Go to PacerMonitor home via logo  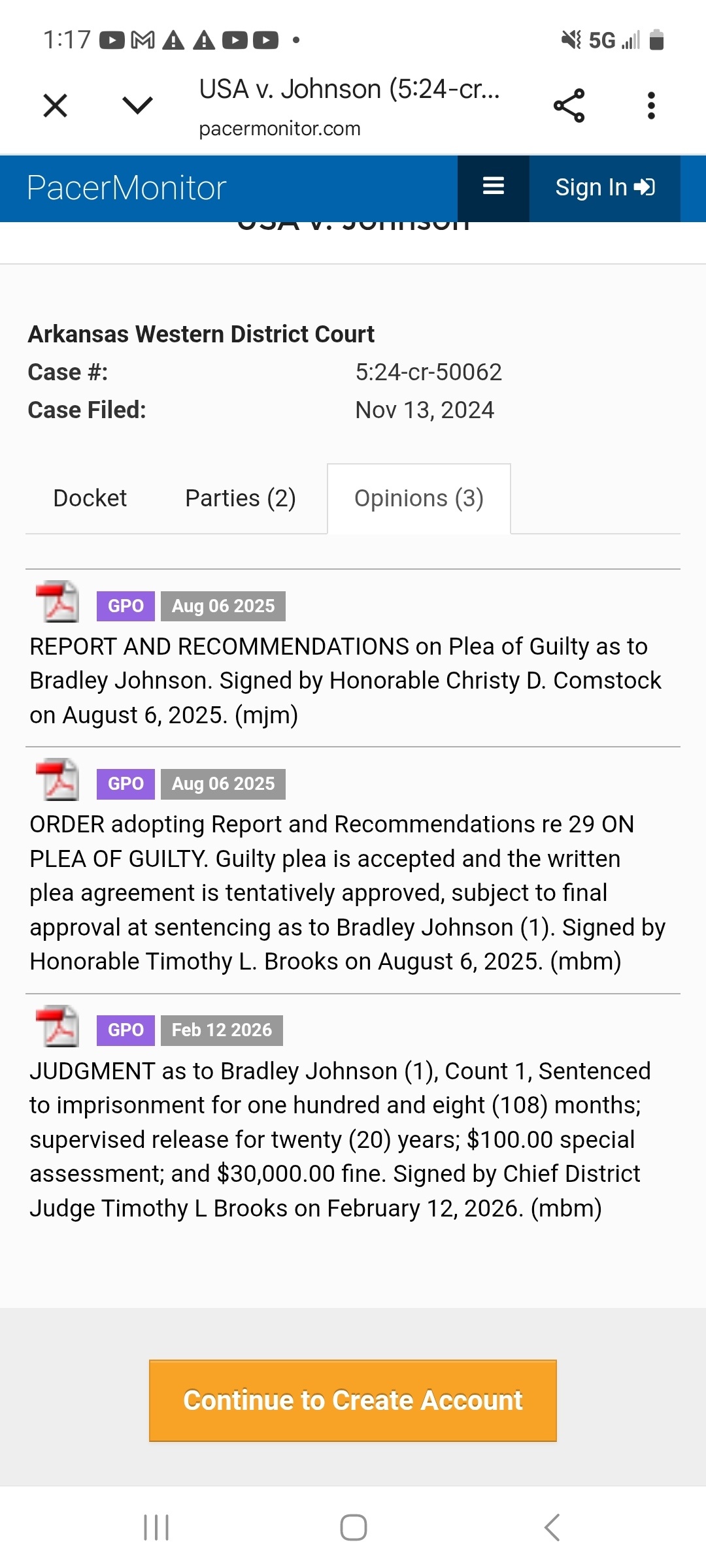coord(127,188)
